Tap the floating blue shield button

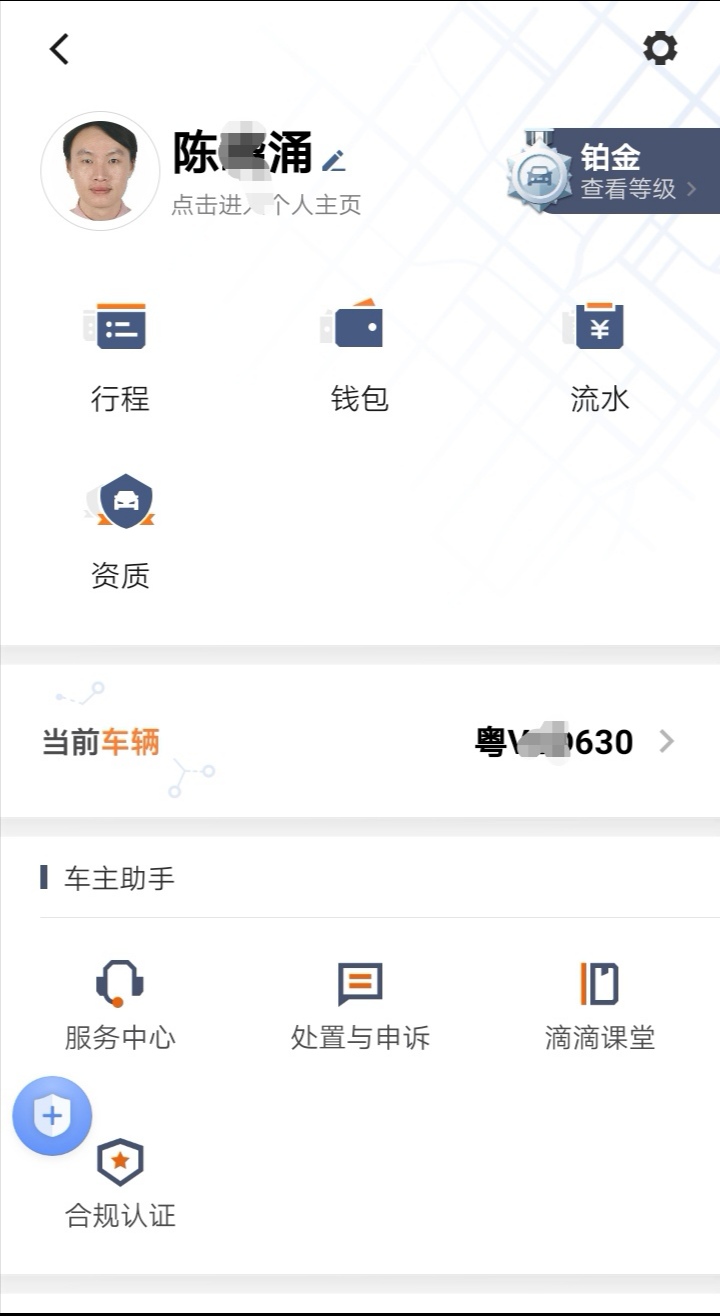(x=52, y=1116)
